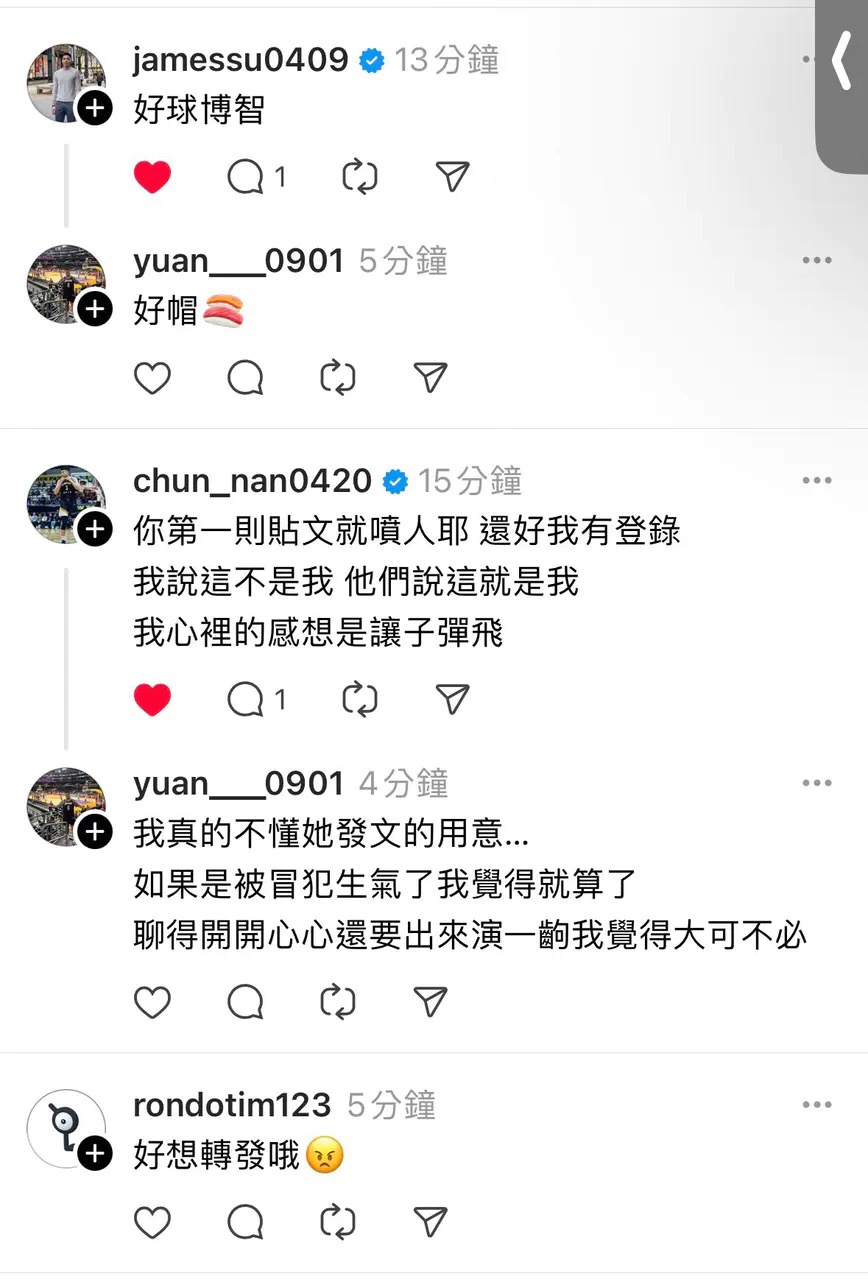View replies under chun_nan0420's comment
The image size is (868, 1280).
[x=246, y=700]
